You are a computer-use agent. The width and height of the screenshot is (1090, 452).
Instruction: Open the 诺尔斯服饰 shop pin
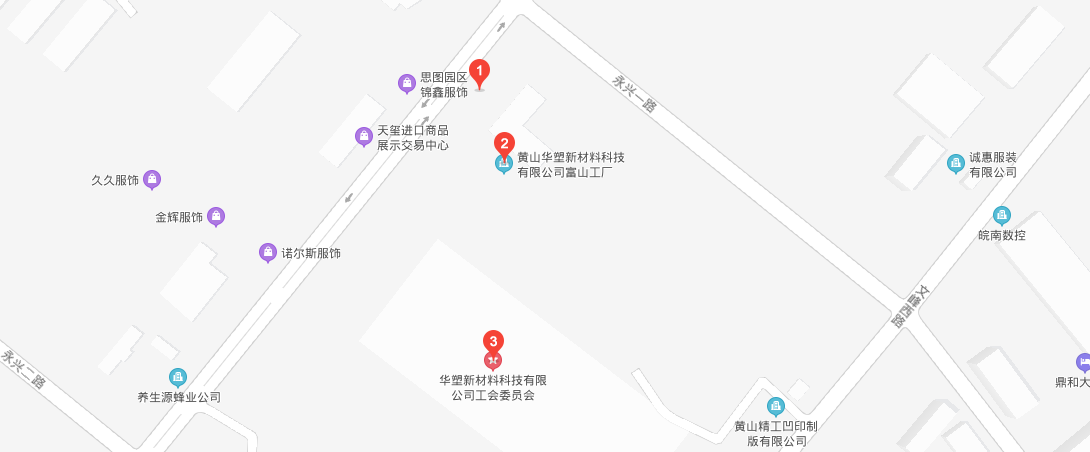click(268, 253)
